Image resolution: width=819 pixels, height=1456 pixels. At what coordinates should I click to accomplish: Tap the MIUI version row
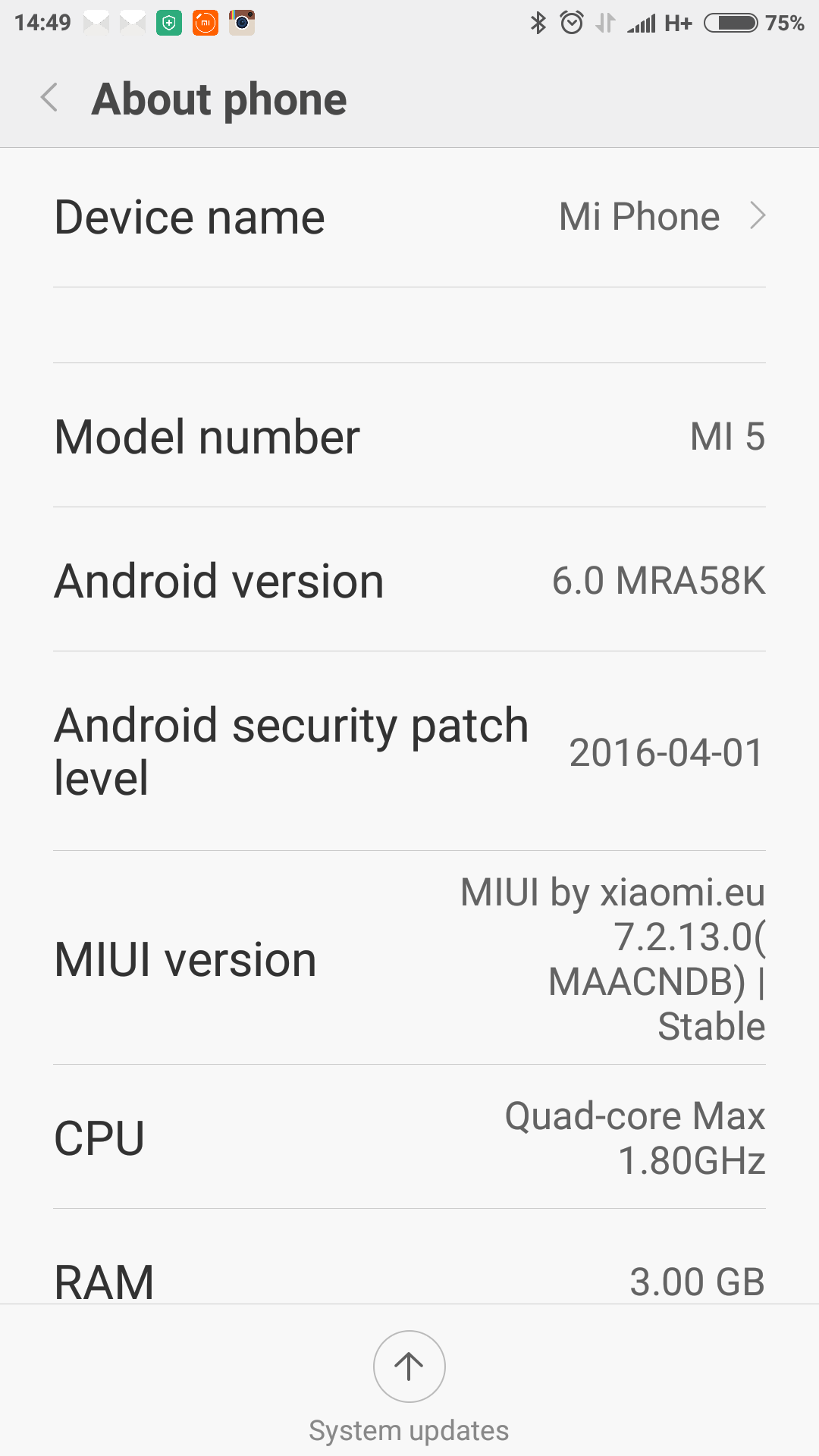click(x=409, y=959)
